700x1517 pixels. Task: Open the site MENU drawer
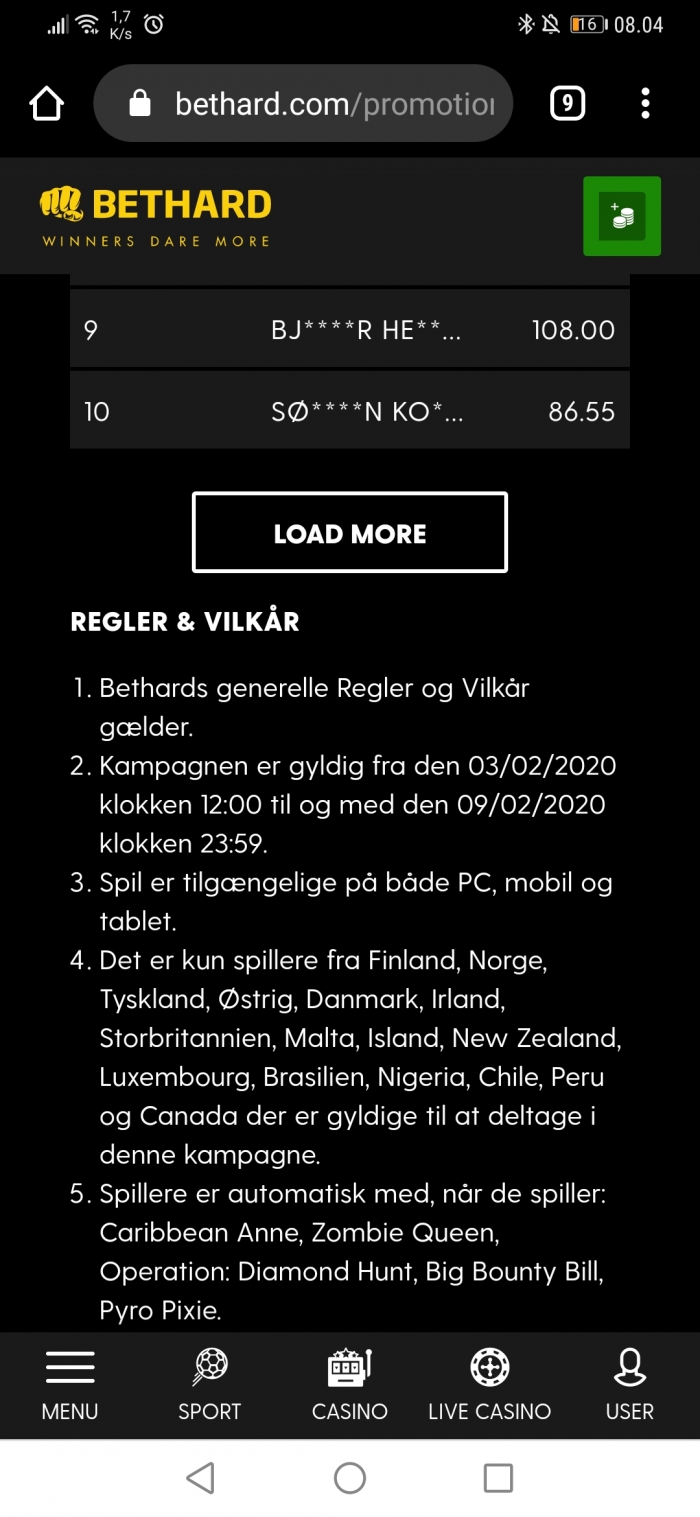[70, 1385]
